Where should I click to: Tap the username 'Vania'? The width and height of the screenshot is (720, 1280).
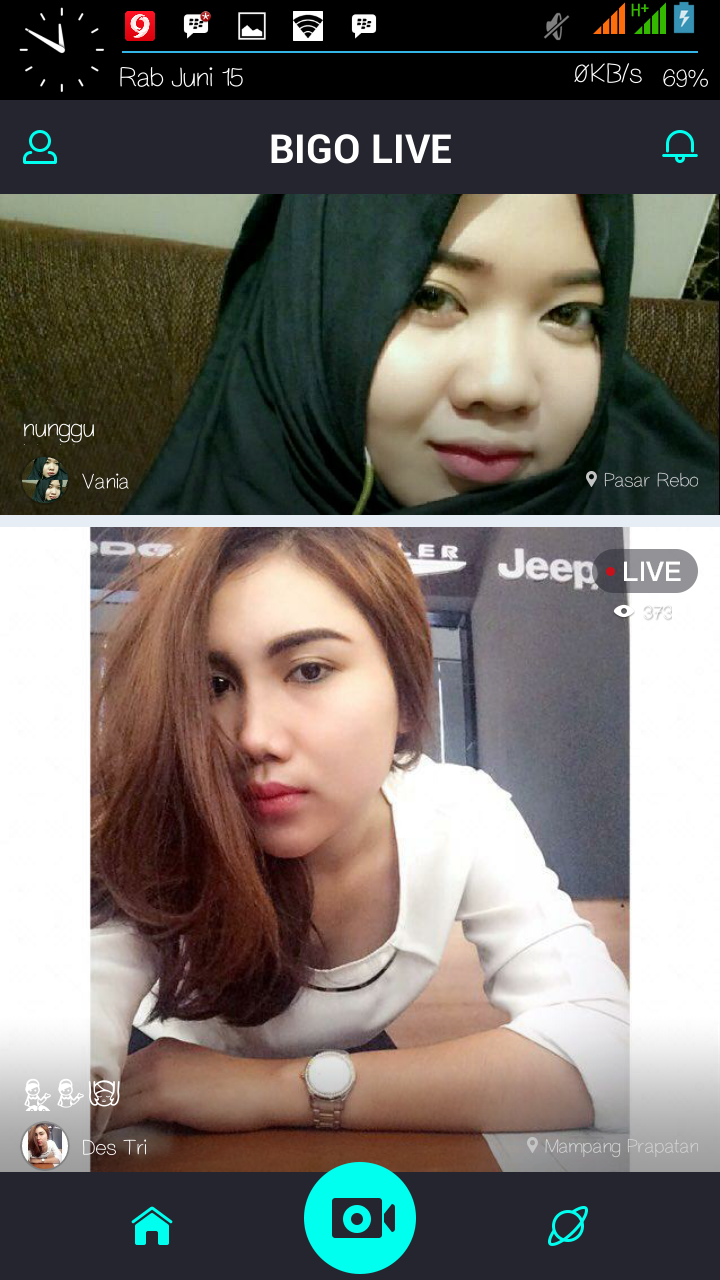pos(108,480)
